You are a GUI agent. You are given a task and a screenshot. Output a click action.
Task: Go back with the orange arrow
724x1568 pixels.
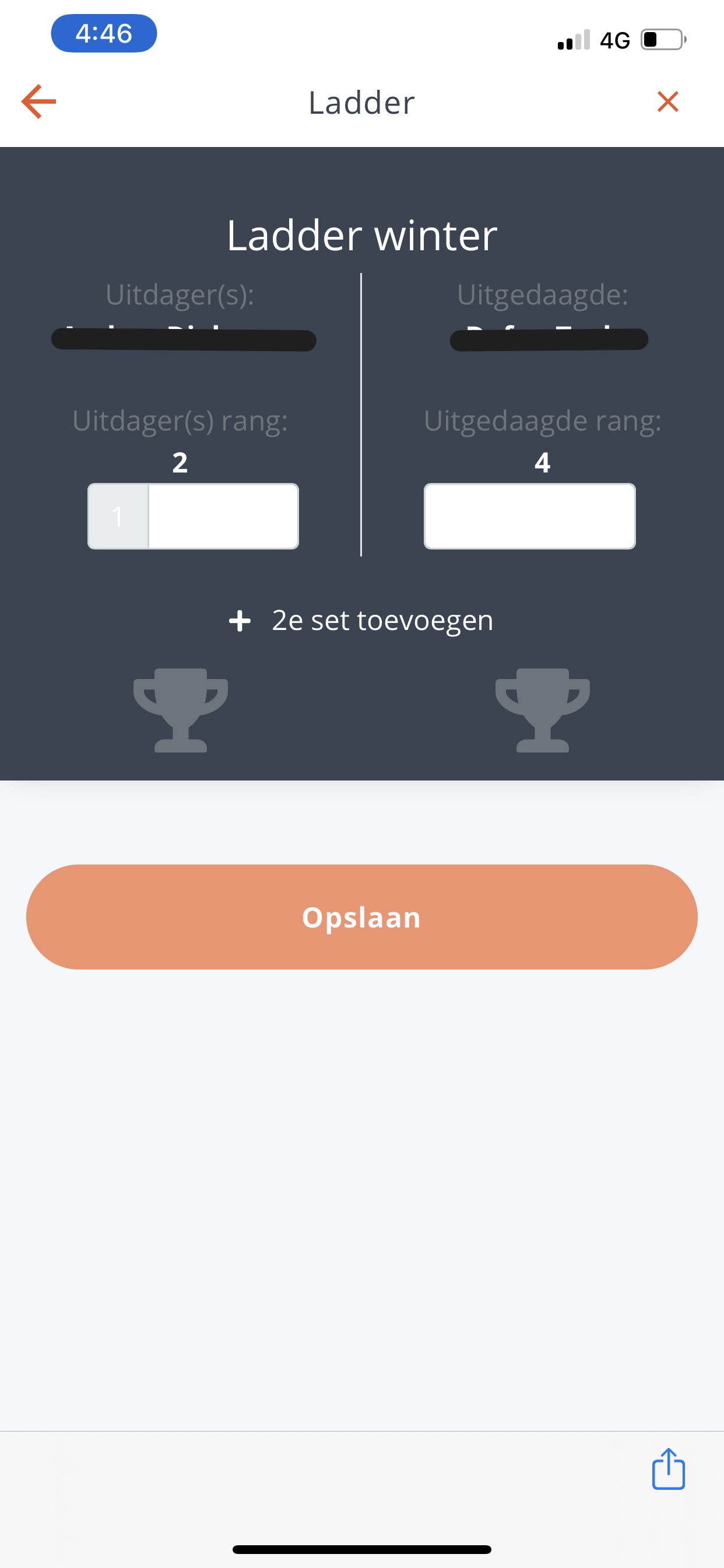39,101
